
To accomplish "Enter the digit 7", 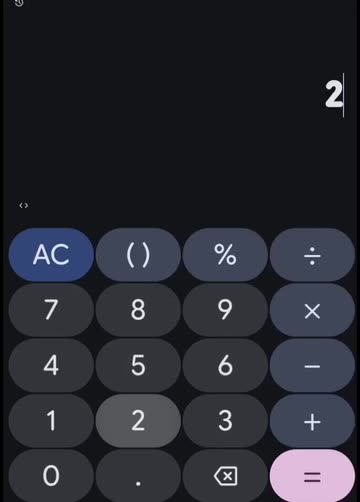I will click(51, 310).
